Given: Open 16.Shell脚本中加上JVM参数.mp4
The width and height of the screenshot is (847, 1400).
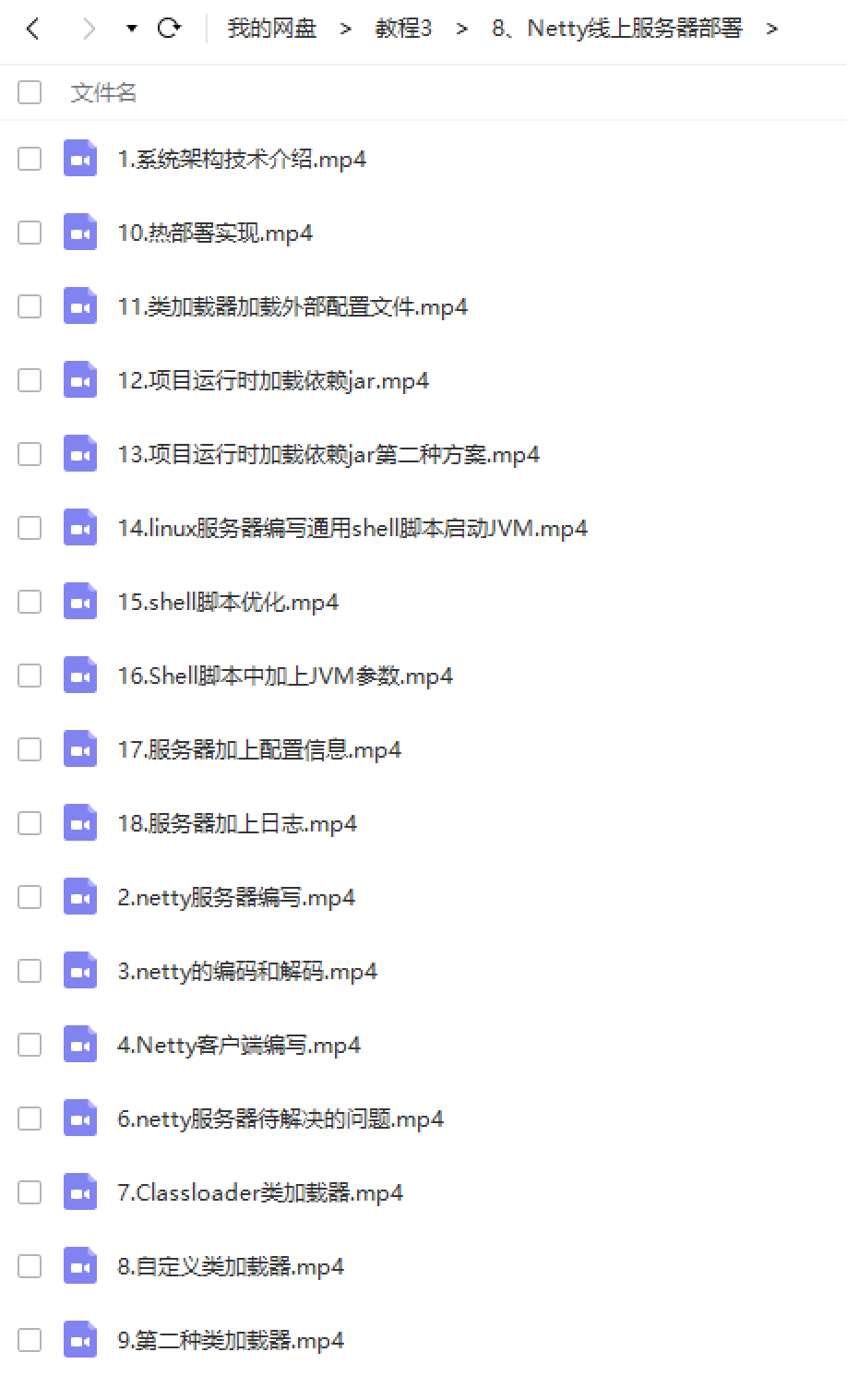Looking at the screenshot, I should pyautogui.click(x=285, y=676).
